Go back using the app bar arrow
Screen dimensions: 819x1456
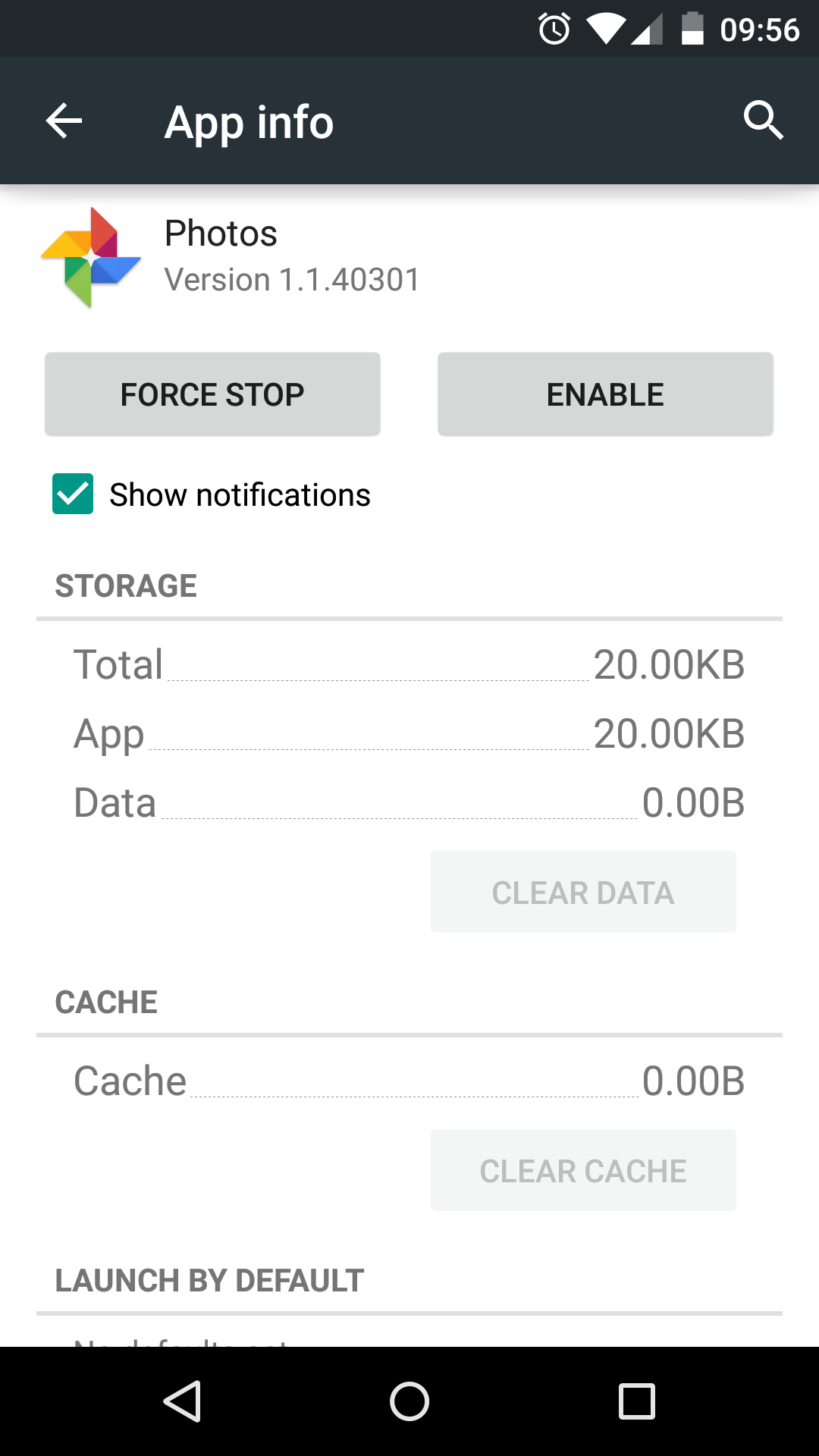pyautogui.click(x=64, y=121)
